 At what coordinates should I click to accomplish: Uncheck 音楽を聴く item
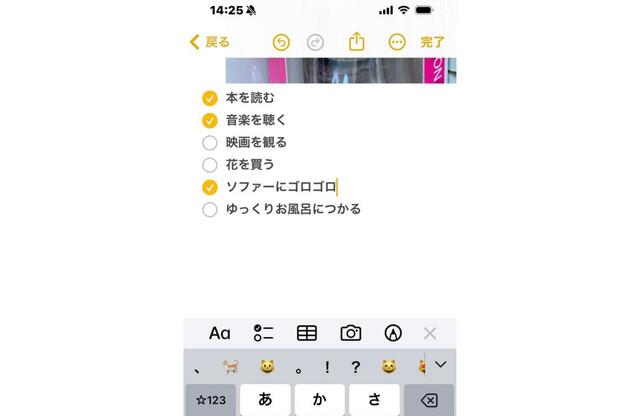(x=210, y=120)
